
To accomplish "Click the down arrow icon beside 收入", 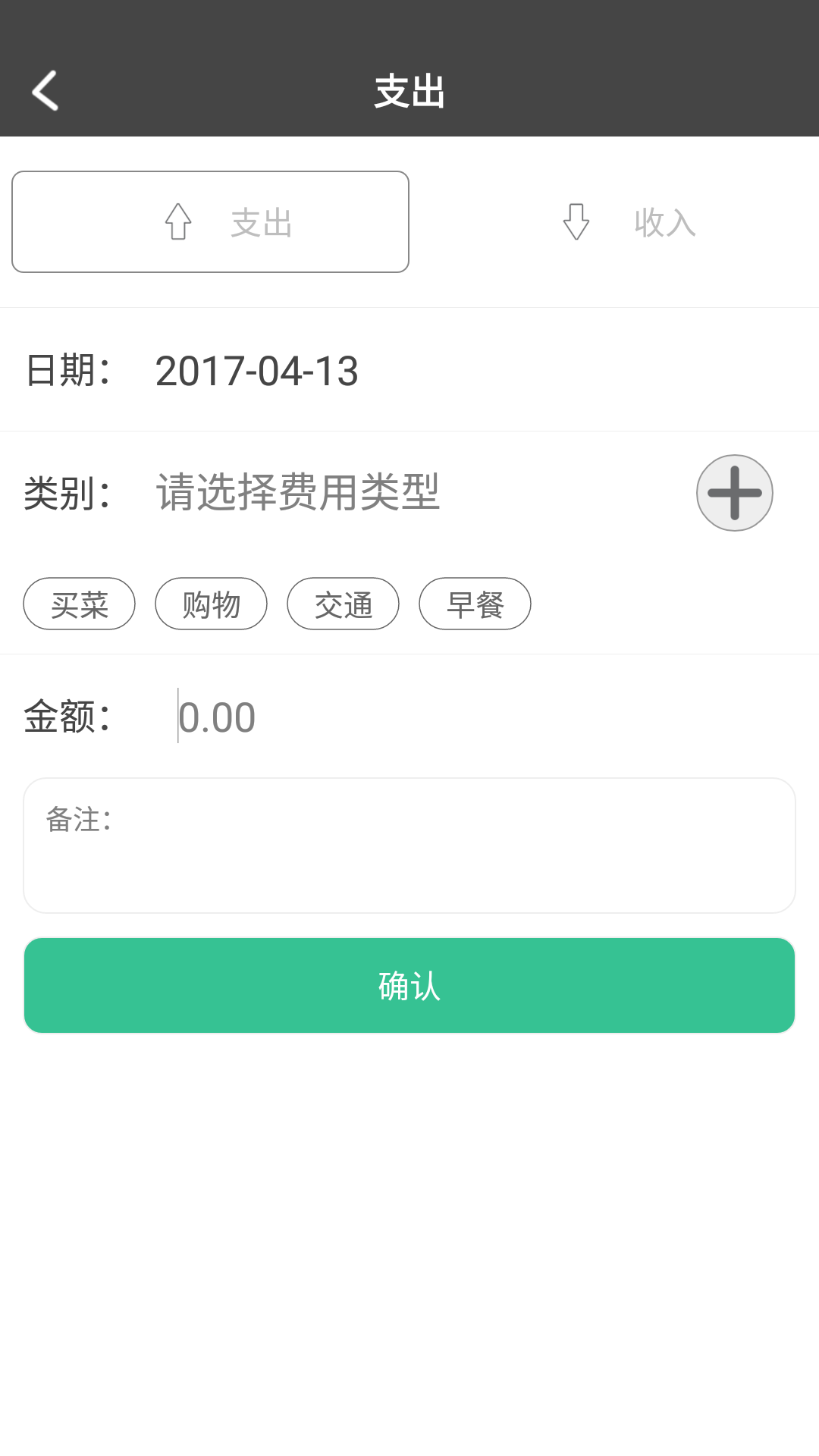I will [x=576, y=222].
